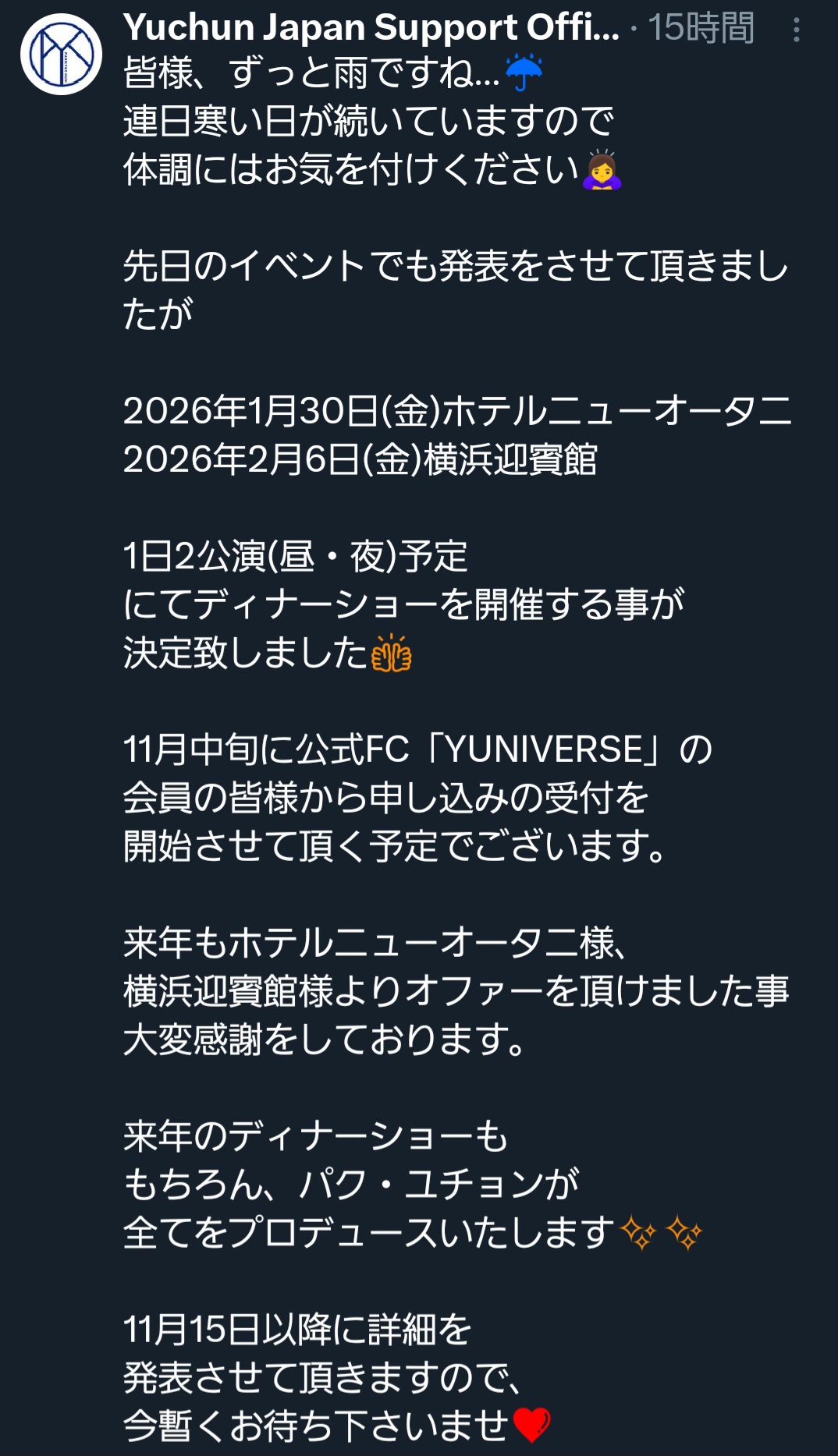Tap the Yuchun Japan Support Office account name
838x1456 pixels.
(x=371, y=28)
